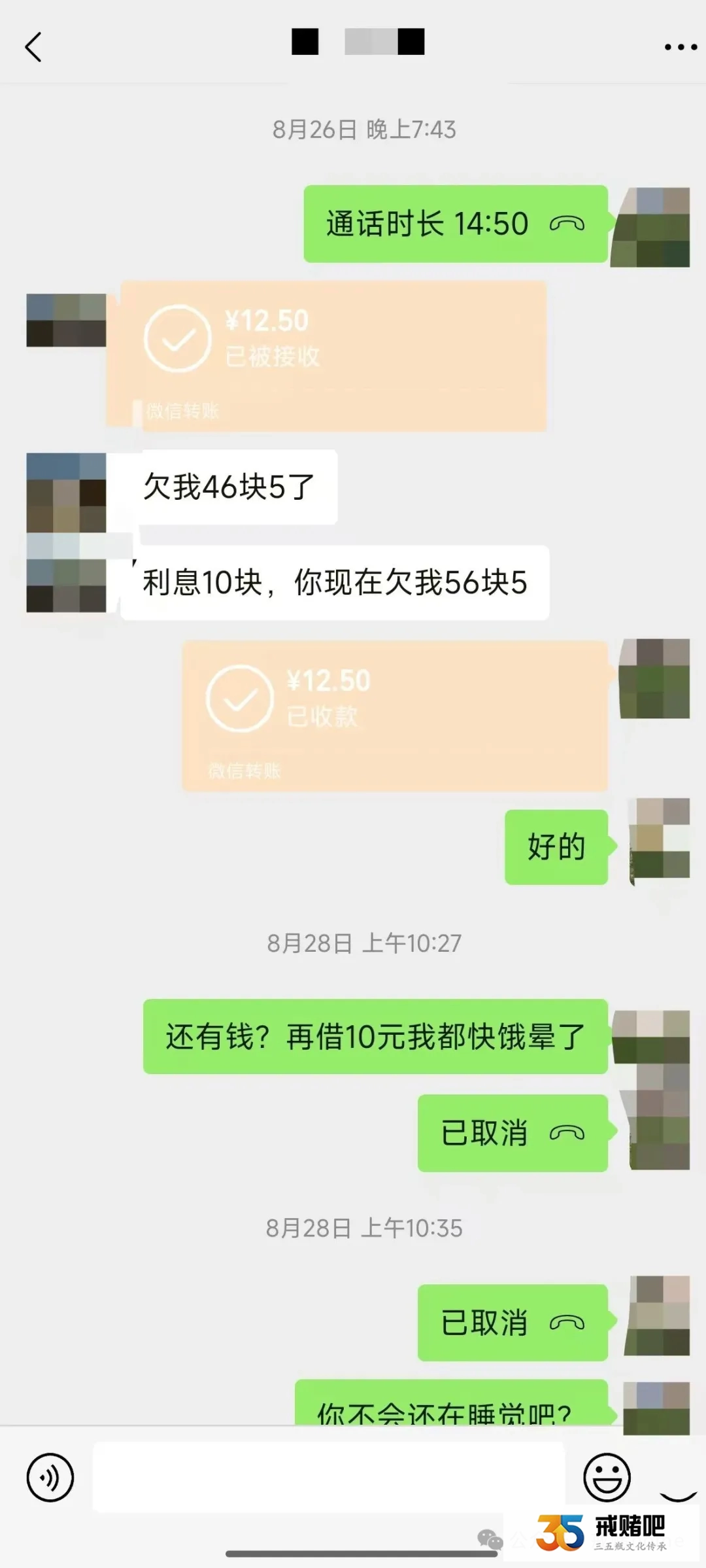Open the chat info overflow menu
Viewport: 706px width, 1568px height.
(680, 47)
